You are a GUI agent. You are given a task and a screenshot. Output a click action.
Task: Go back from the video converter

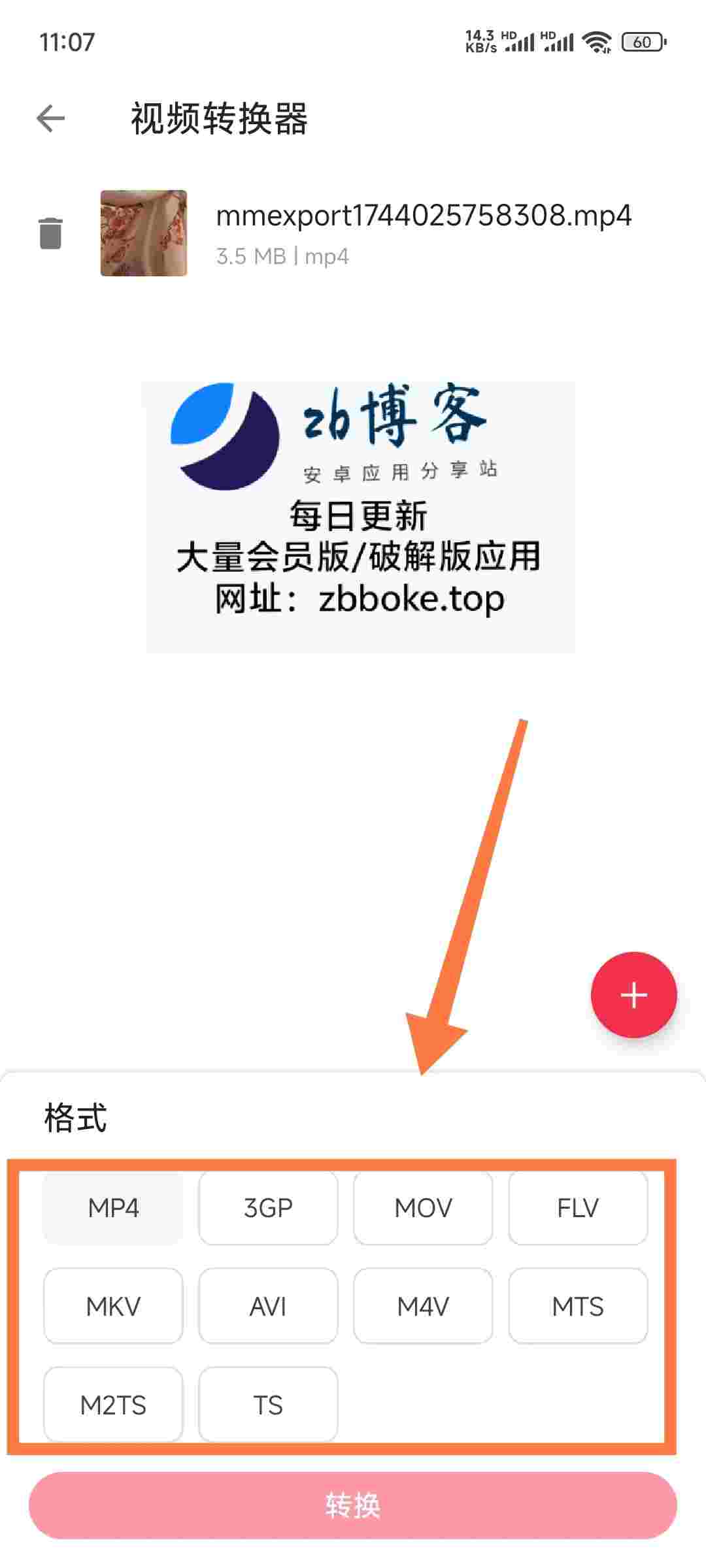(51, 118)
